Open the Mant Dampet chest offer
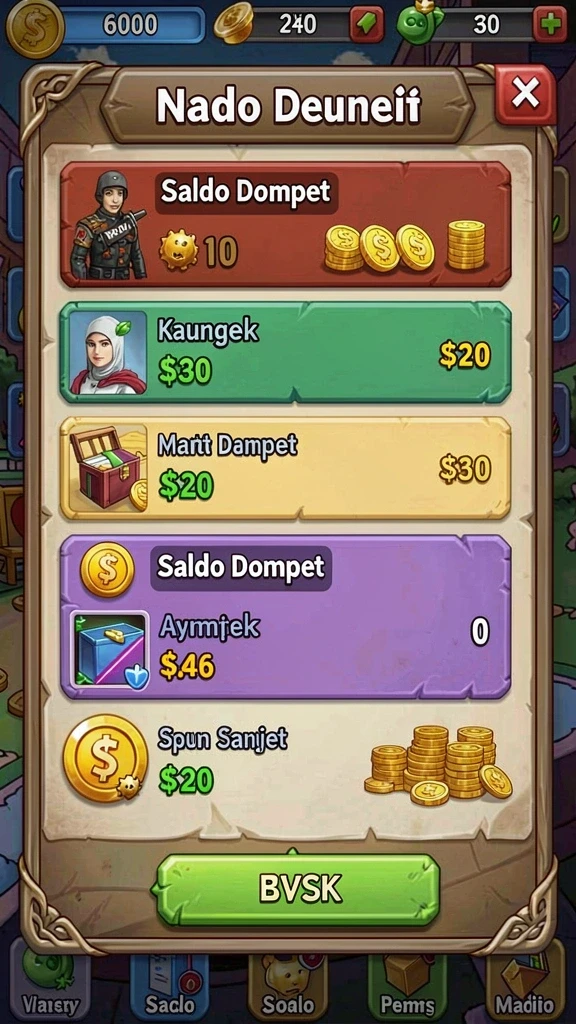 285,468
